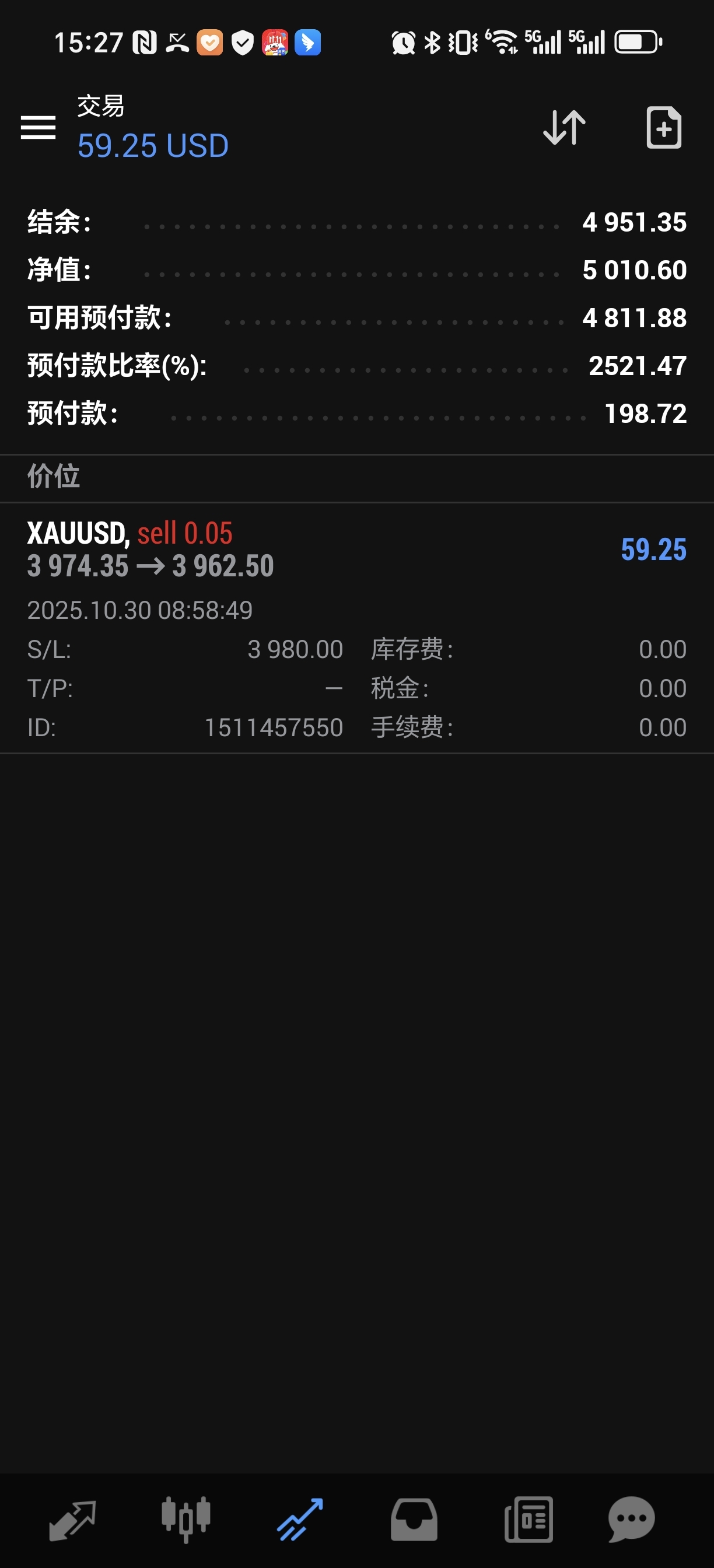Screen dimensions: 714x1568
Task: Tap the sort arrows icon
Action: pyautogui.click(x=564, y=127)
